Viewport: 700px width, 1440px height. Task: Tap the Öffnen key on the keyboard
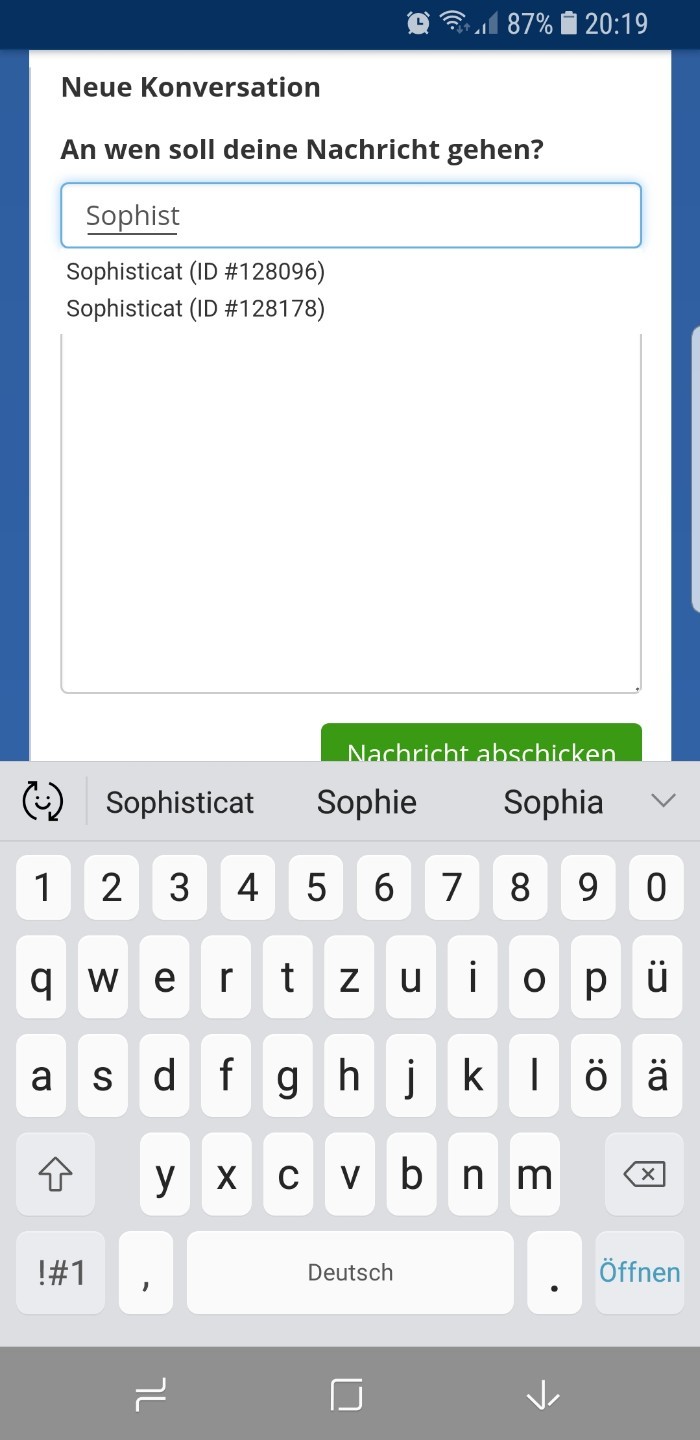click(x=639, y=1272)
